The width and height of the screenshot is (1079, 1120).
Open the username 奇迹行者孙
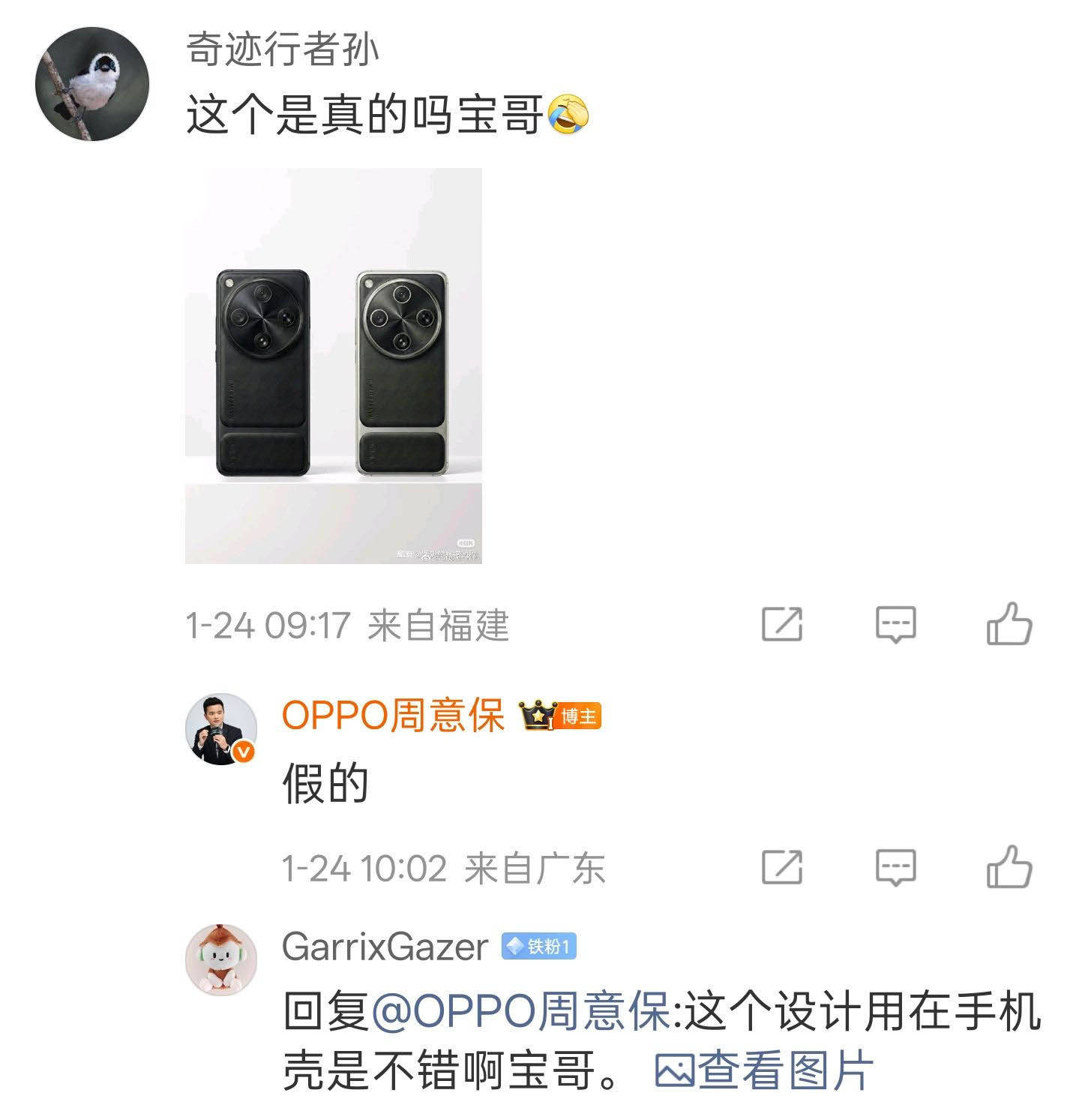coord(283,50)
